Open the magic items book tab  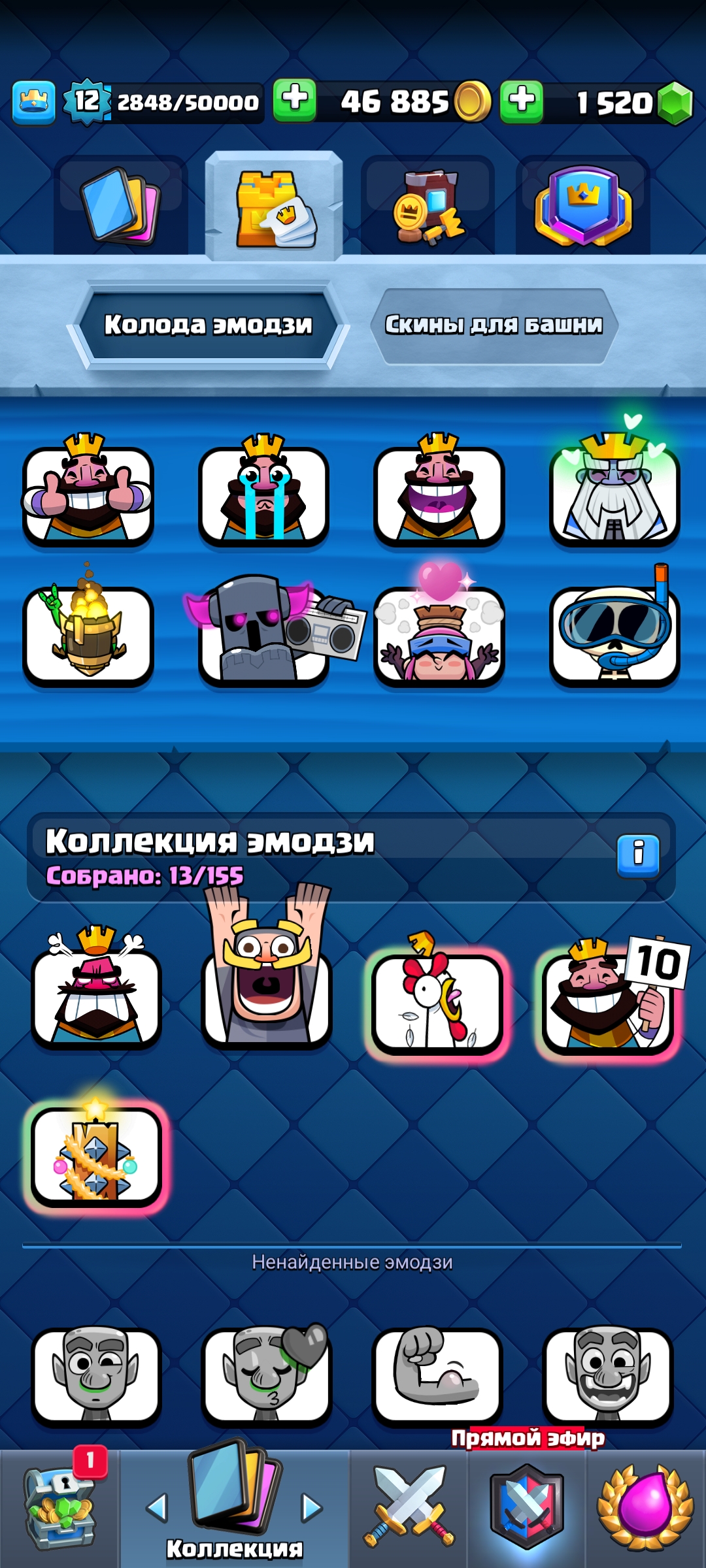(428, 206)
